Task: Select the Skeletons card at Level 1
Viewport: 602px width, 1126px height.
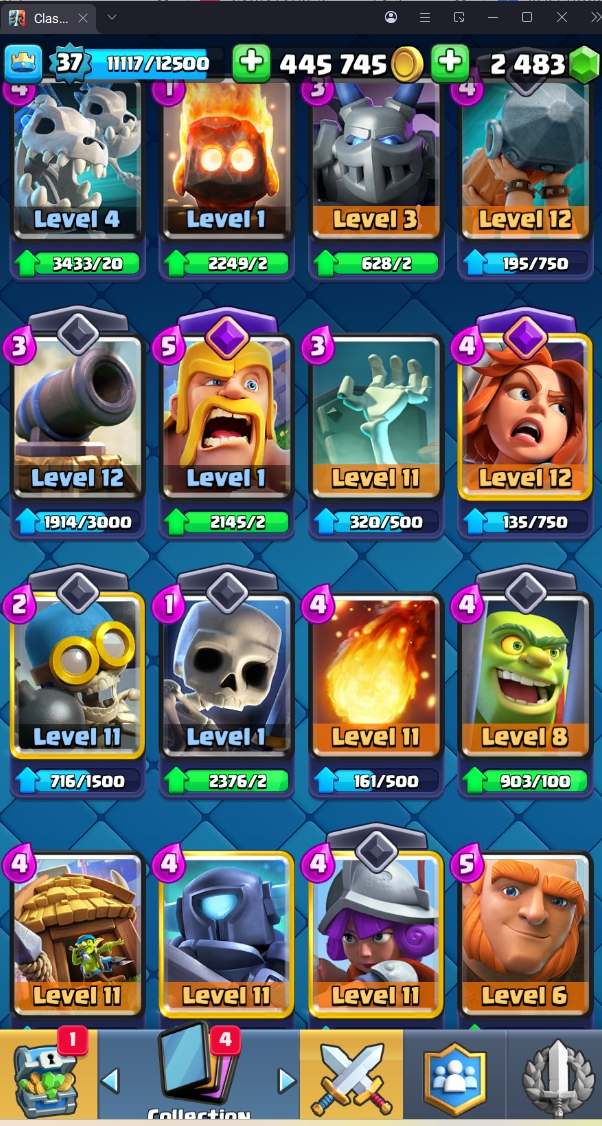Action: point(227,680)
